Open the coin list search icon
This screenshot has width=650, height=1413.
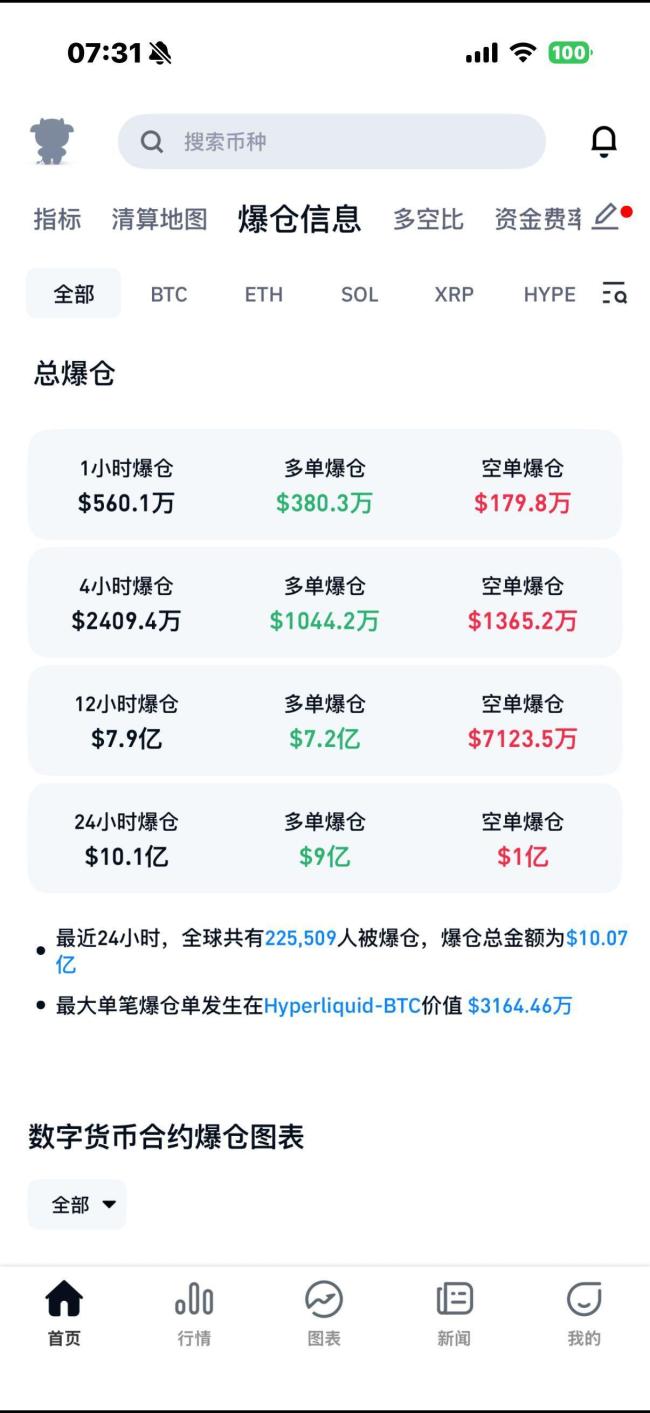pyautogui.click(x=613, y=293)
